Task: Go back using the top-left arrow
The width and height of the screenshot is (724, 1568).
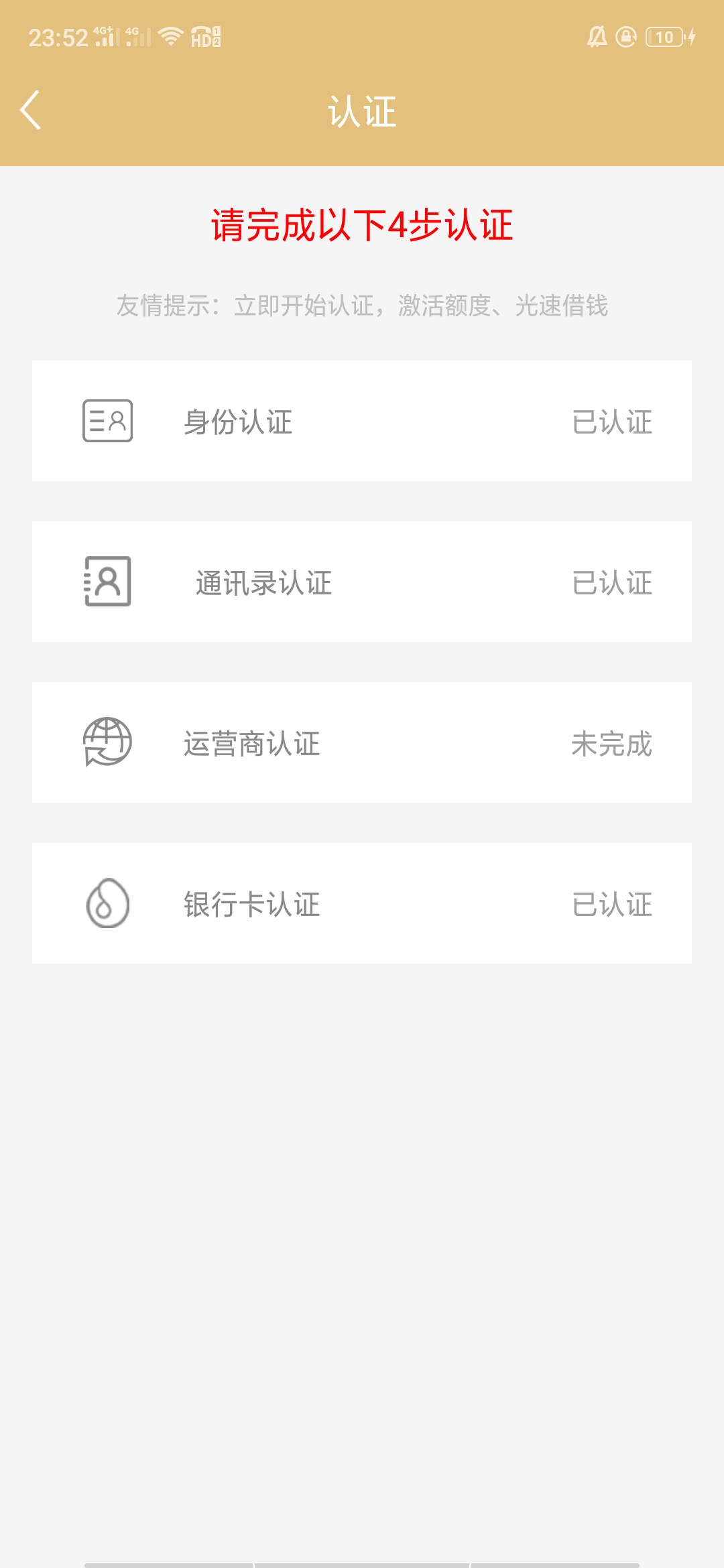Action: click(31, 110)
